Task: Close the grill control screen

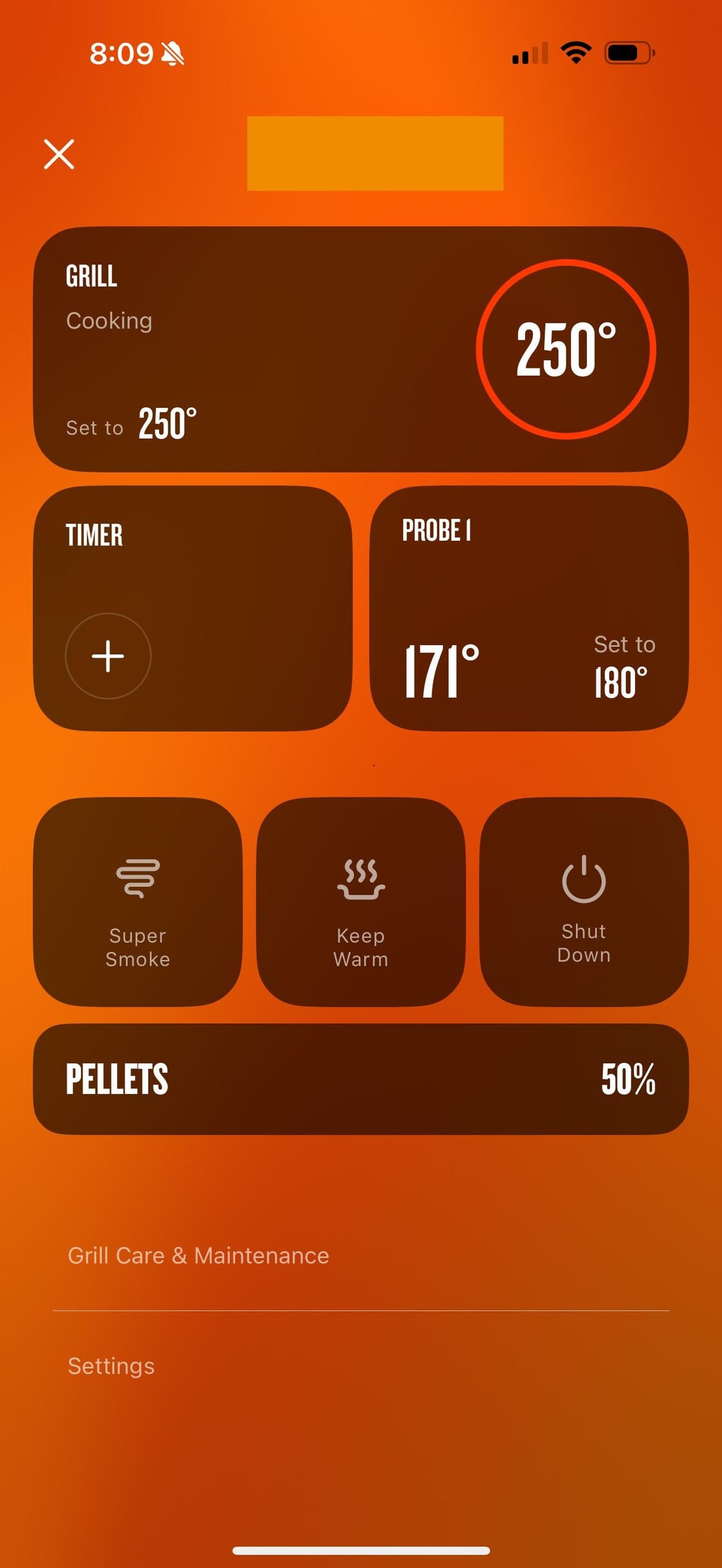Action: point(59,154)
